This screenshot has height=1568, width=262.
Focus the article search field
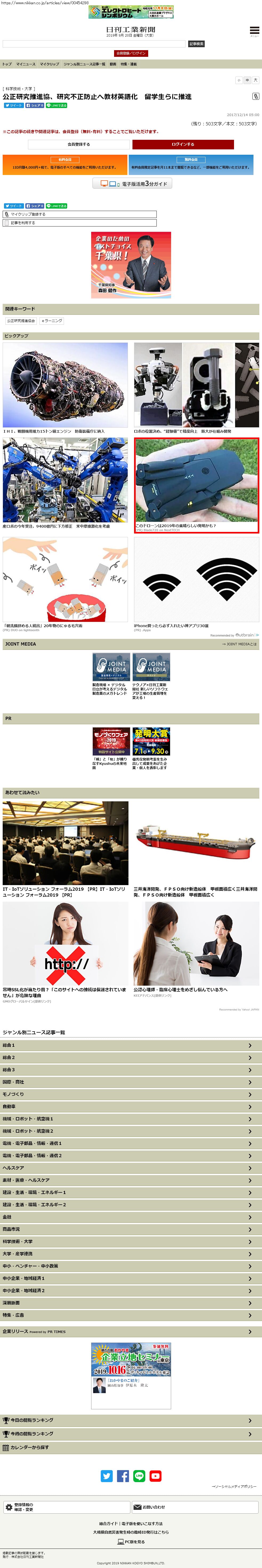point(94,44)
